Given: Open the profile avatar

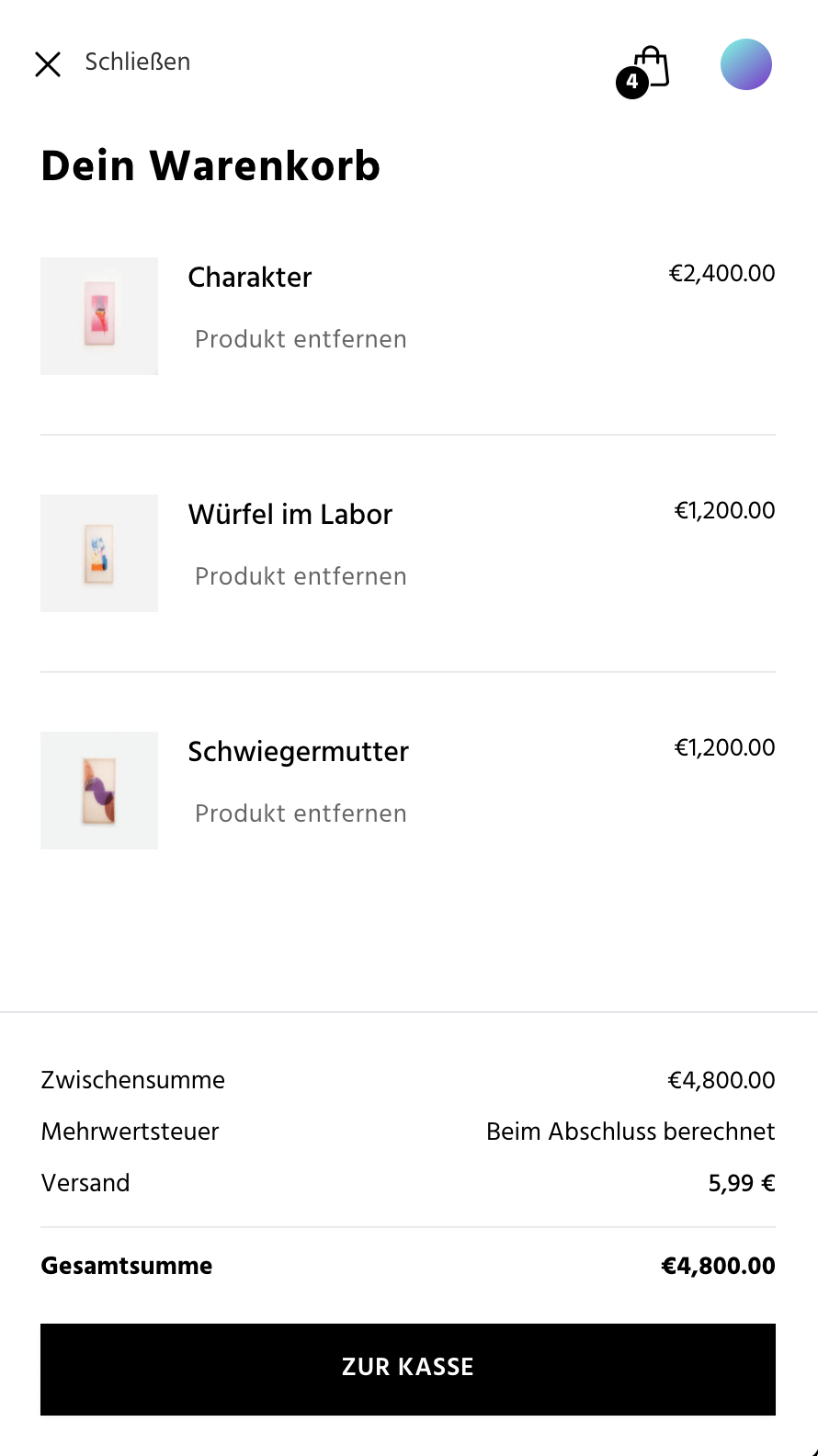Looking at the screenshot, I should tap(745, 64).
